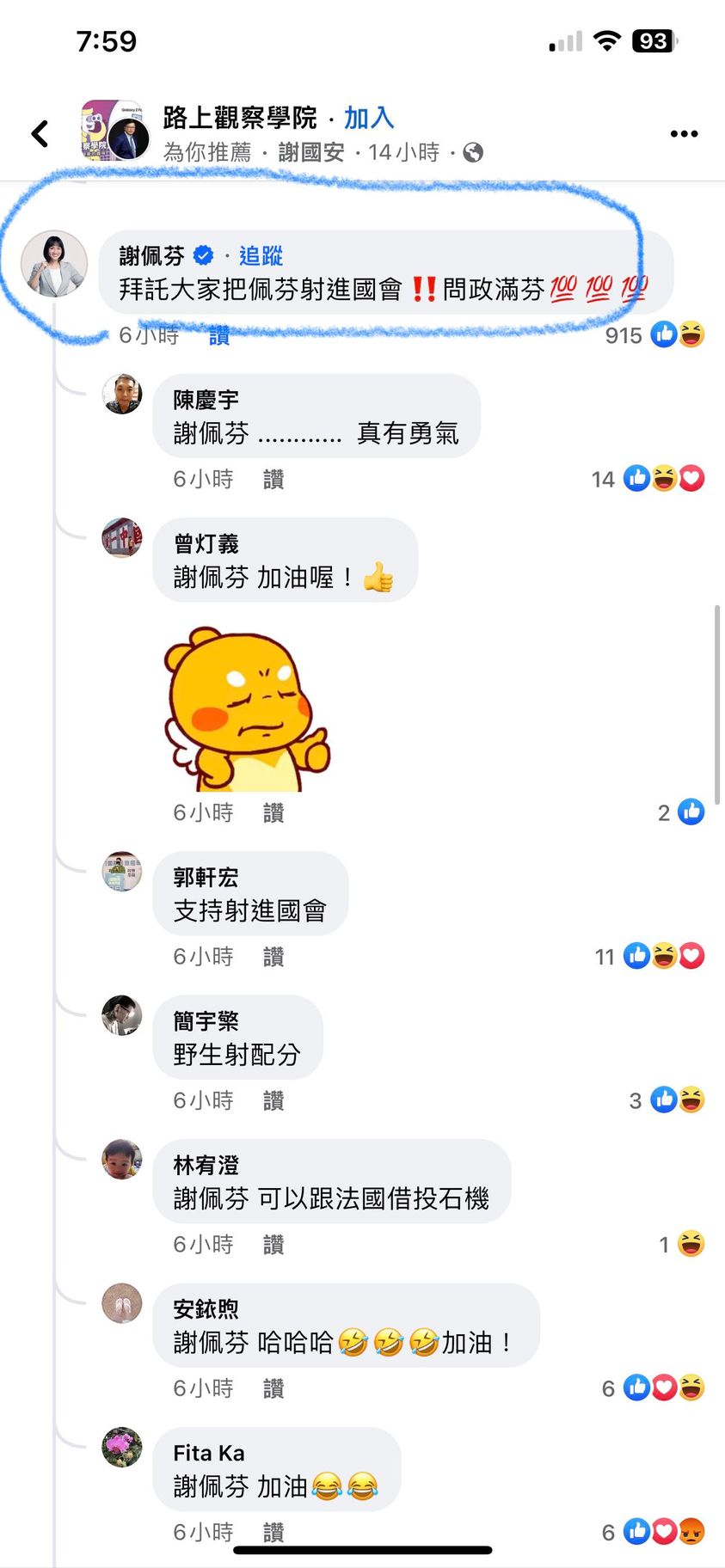View the 11 reactions on 郭軒宏's reply
Screen dimensions: 725x1568
[650, 956]
